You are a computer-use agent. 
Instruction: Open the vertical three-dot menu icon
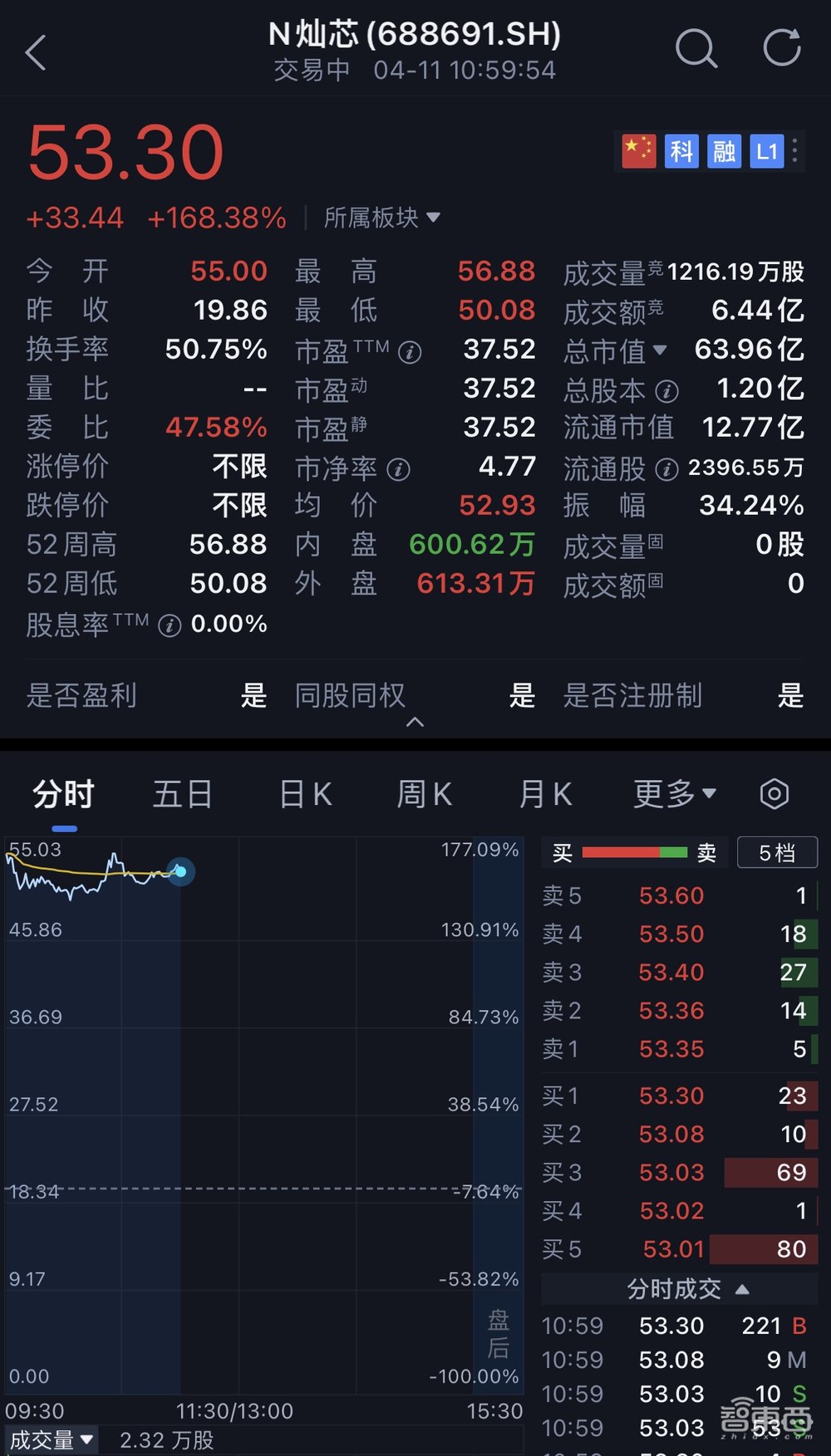pos(795,151)
